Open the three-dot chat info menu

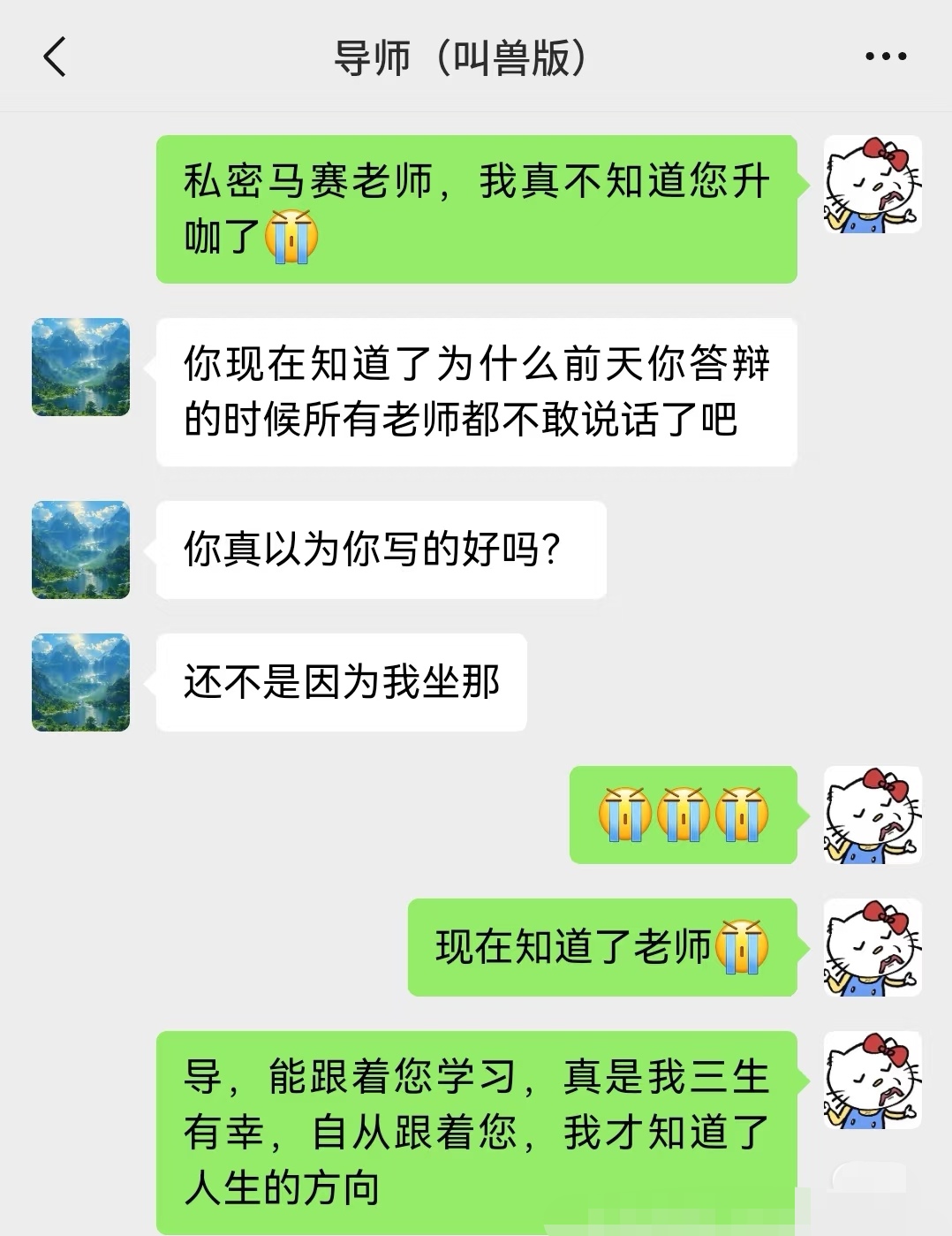885,57
